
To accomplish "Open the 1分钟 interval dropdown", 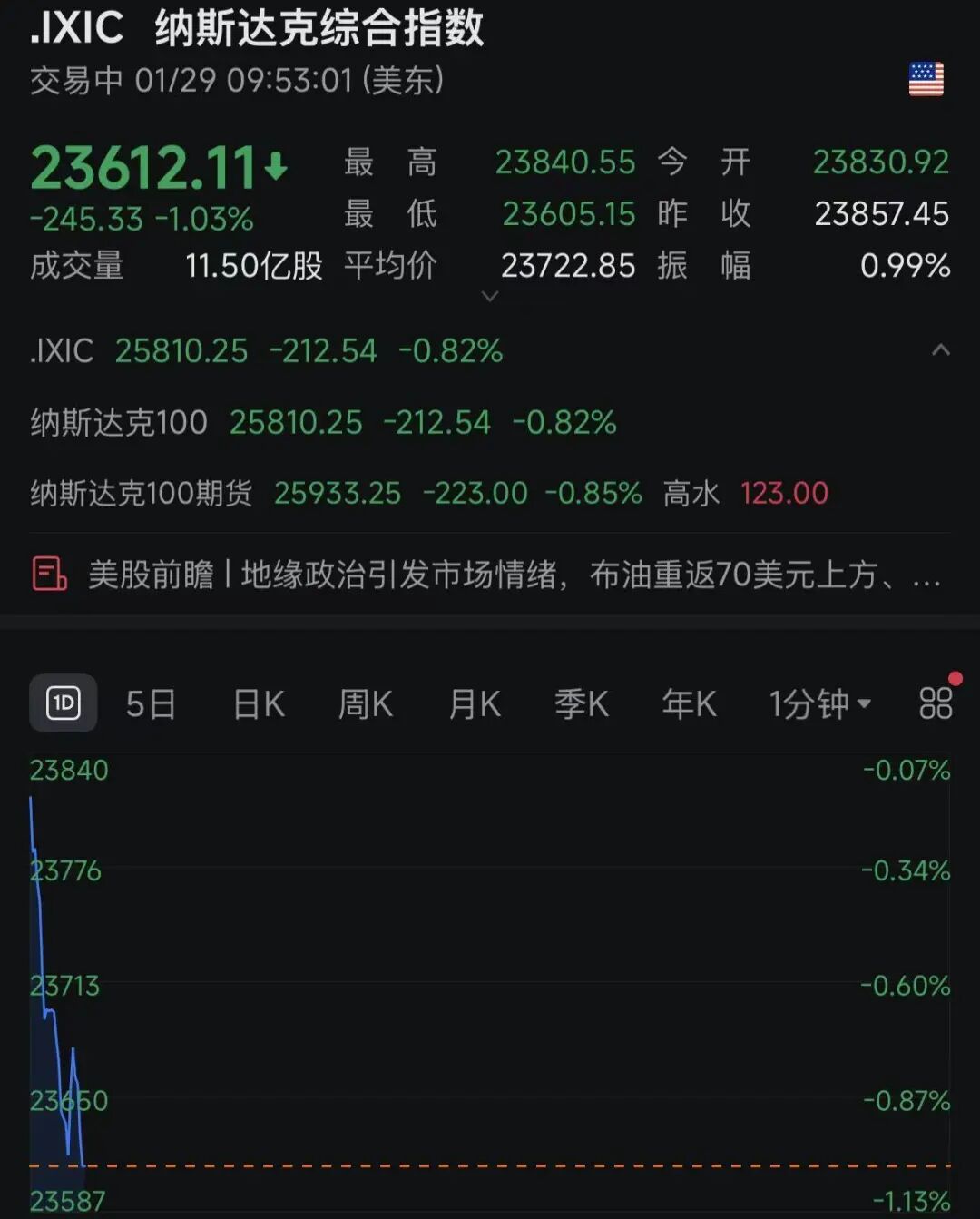I will pos(819,704).
